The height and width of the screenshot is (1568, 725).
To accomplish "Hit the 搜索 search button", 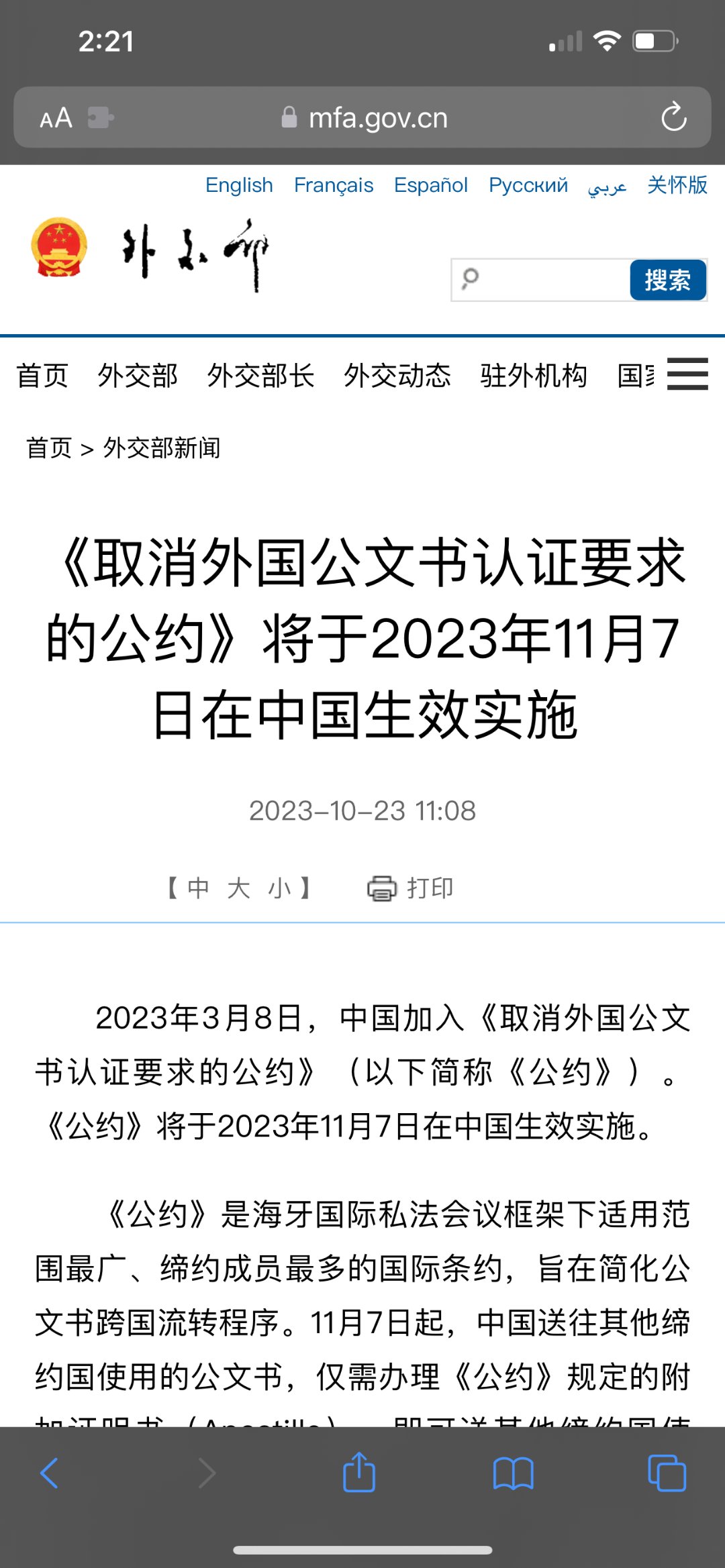I will [x=667, y=280].
